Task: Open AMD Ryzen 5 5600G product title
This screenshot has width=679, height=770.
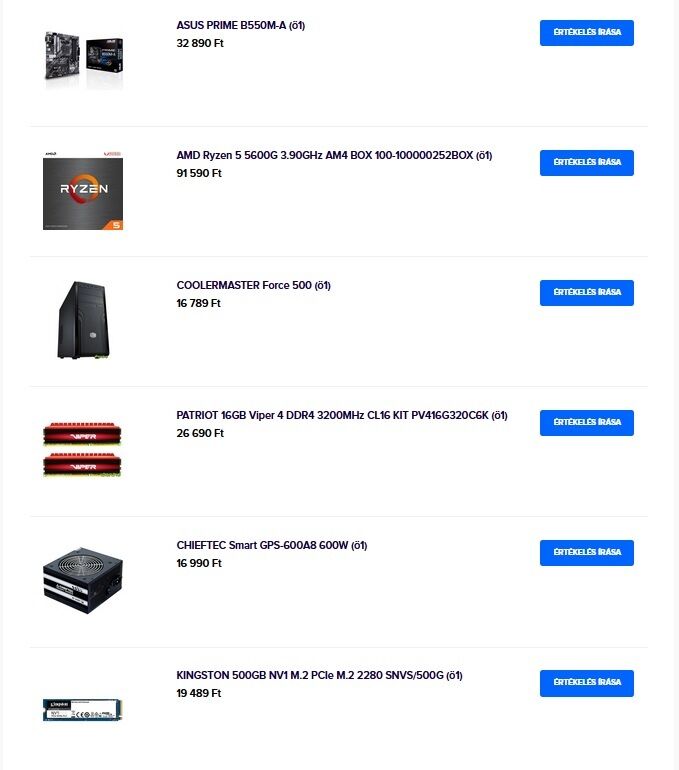Action: pyautogui.click(x=334, y=156)
